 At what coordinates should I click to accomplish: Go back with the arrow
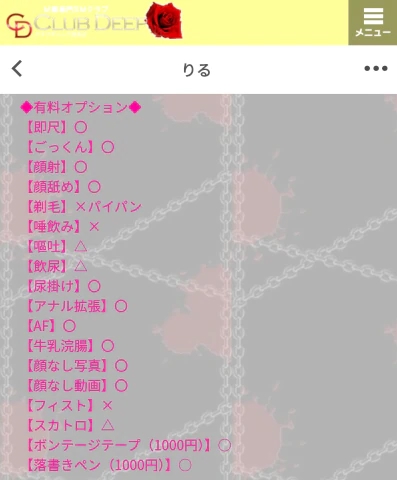17,69
